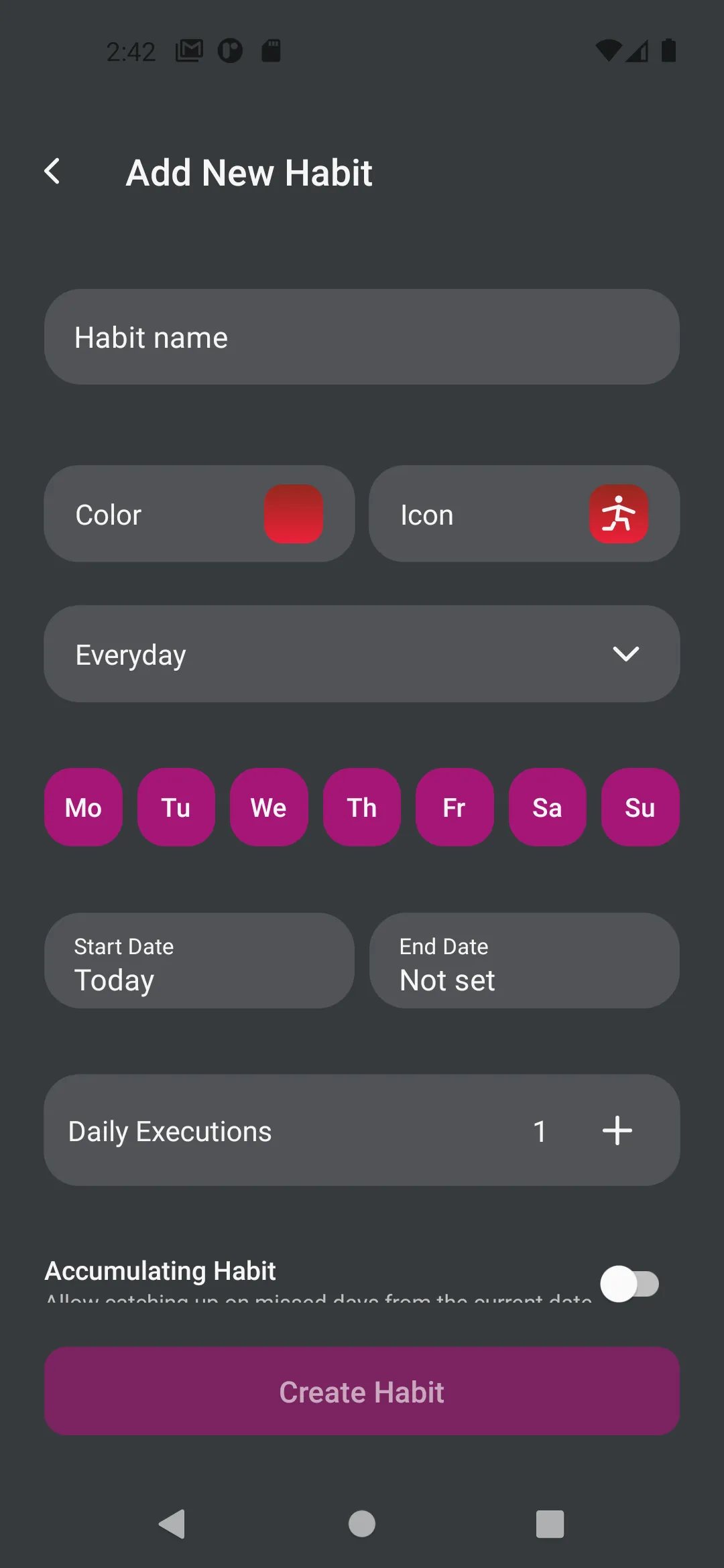The width and height of the screenshot is (724, 1568).
Task: Go to the system home screen
Action: click(x=362, y=1524)
